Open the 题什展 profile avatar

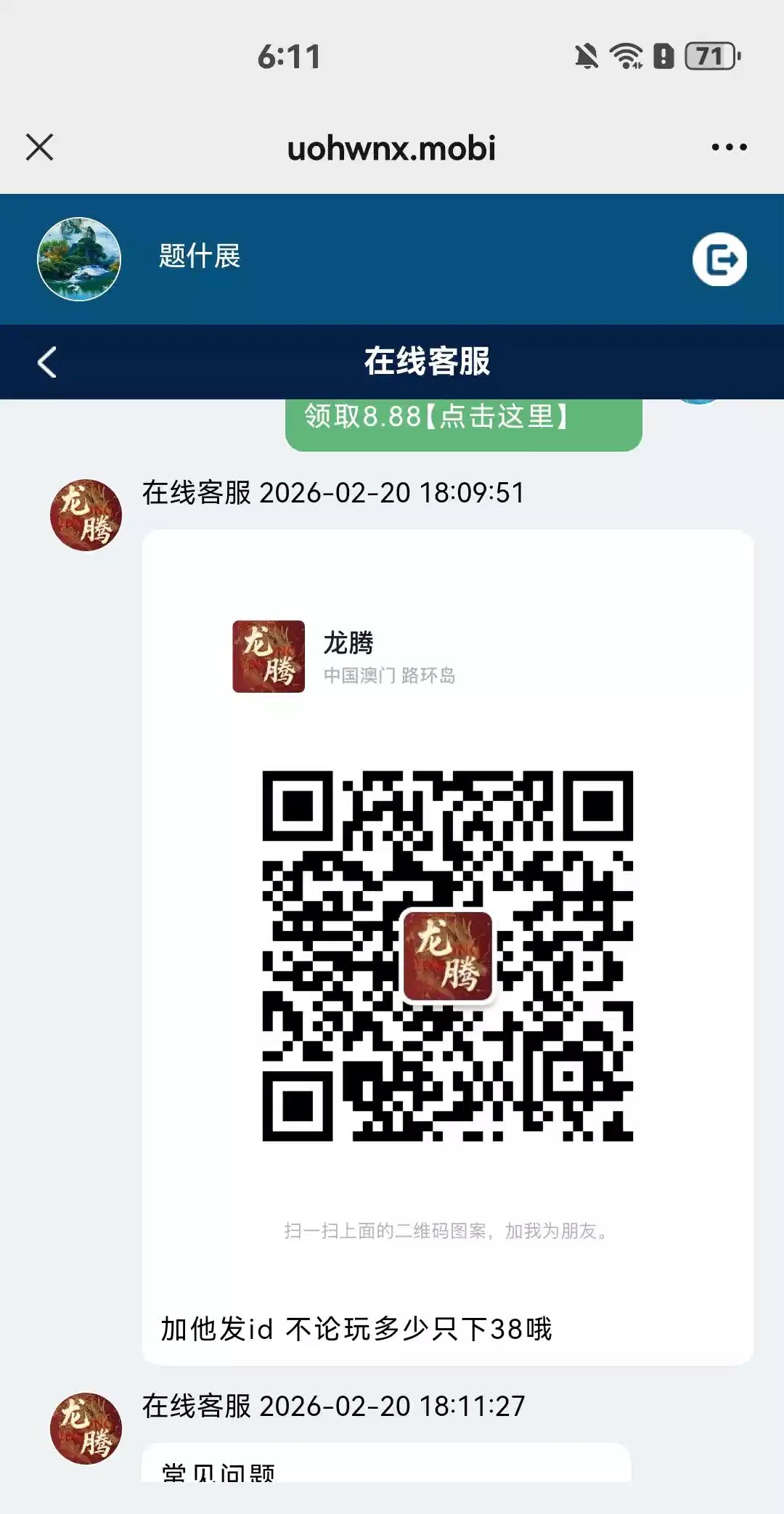tap(79, 259)
